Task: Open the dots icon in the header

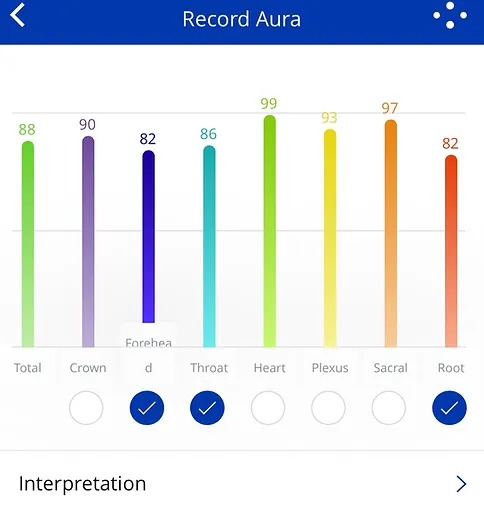Action: click(x=450, y=15)
